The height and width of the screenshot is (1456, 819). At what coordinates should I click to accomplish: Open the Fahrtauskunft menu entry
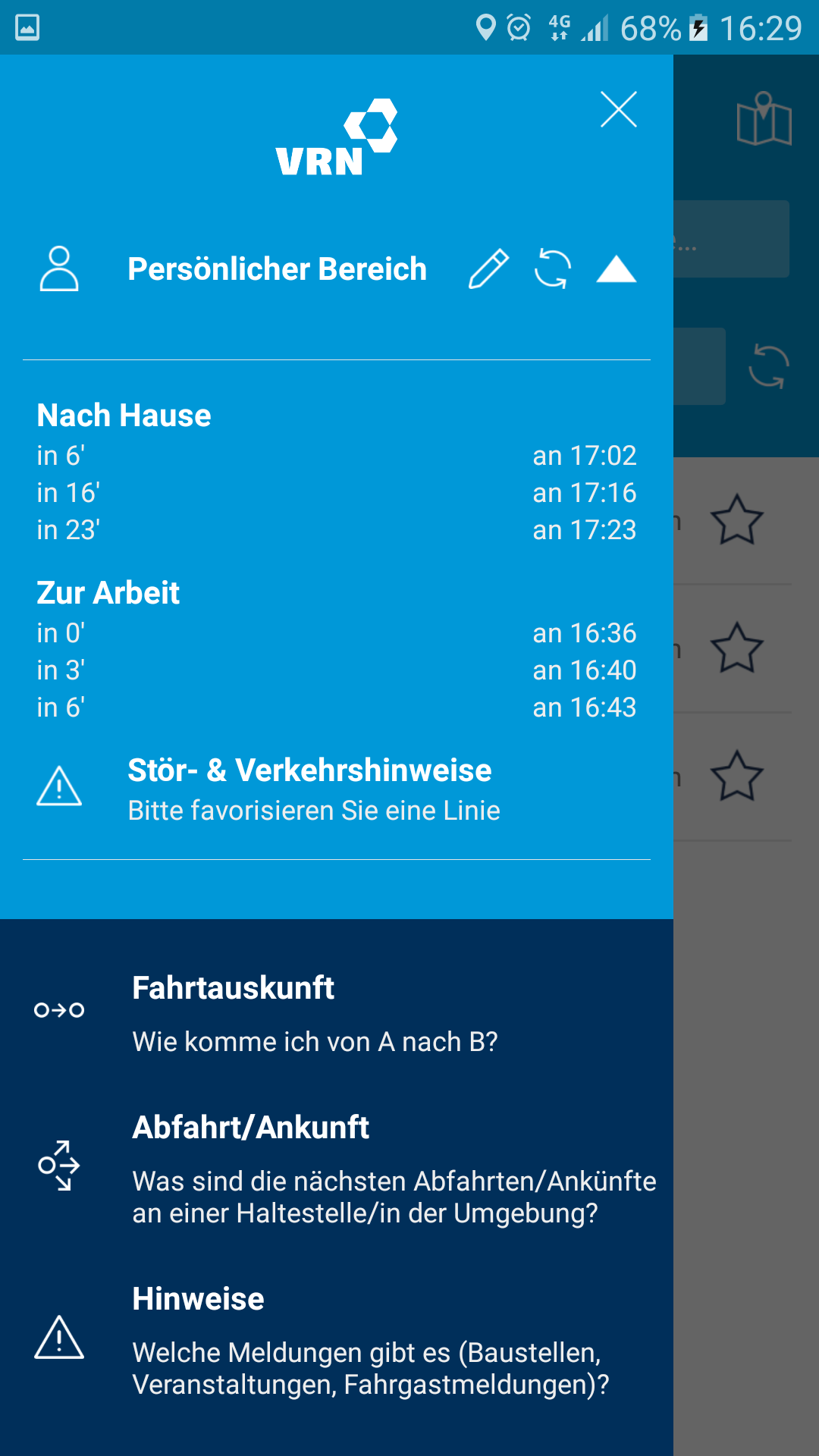[233, 987]
